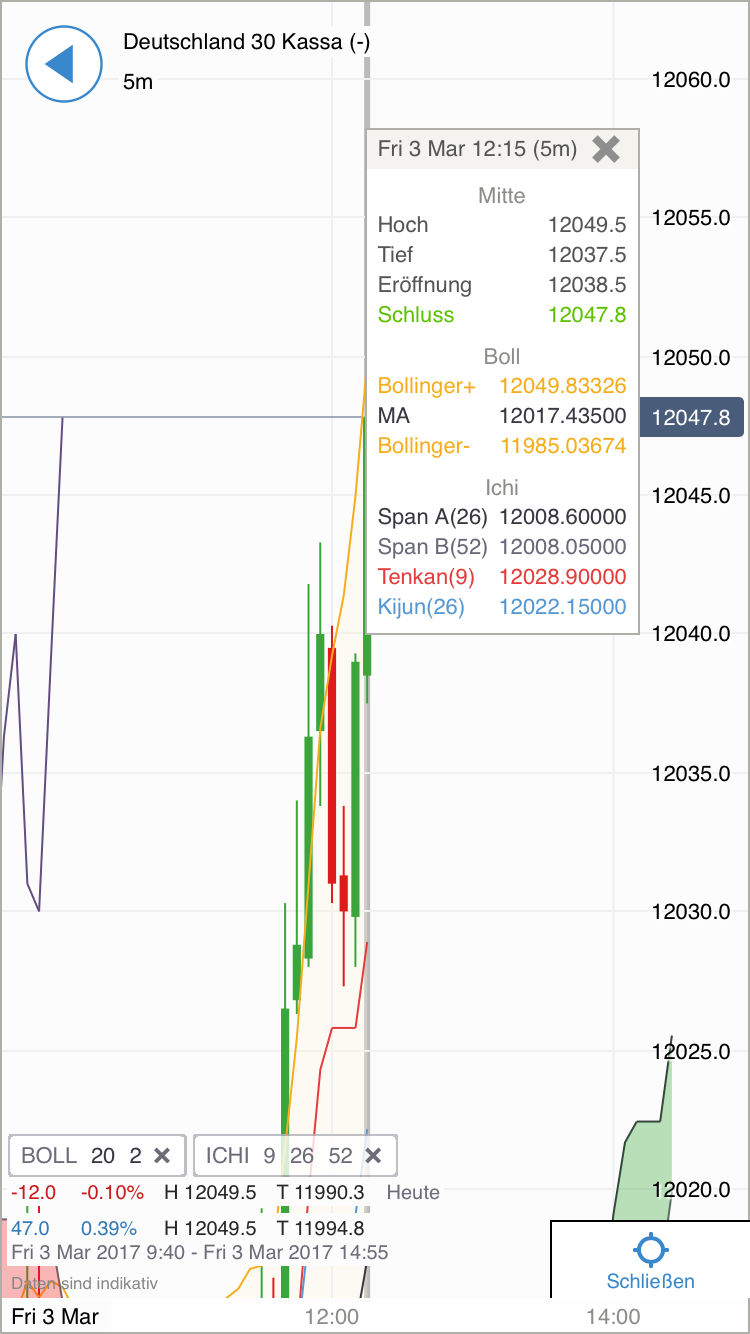This screenshot has height=1334, width=750.
Task: Switch to the Heute time range
Action: [x=415, y=1192]
